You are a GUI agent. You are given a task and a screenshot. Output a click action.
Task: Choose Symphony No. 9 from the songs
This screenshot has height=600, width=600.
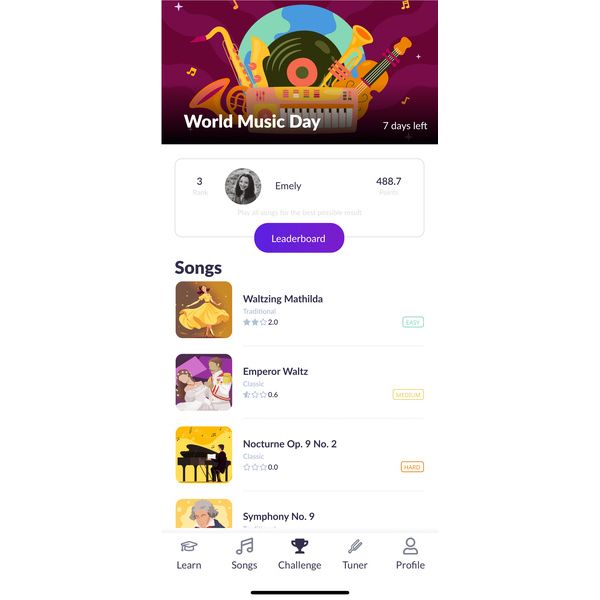300,514
